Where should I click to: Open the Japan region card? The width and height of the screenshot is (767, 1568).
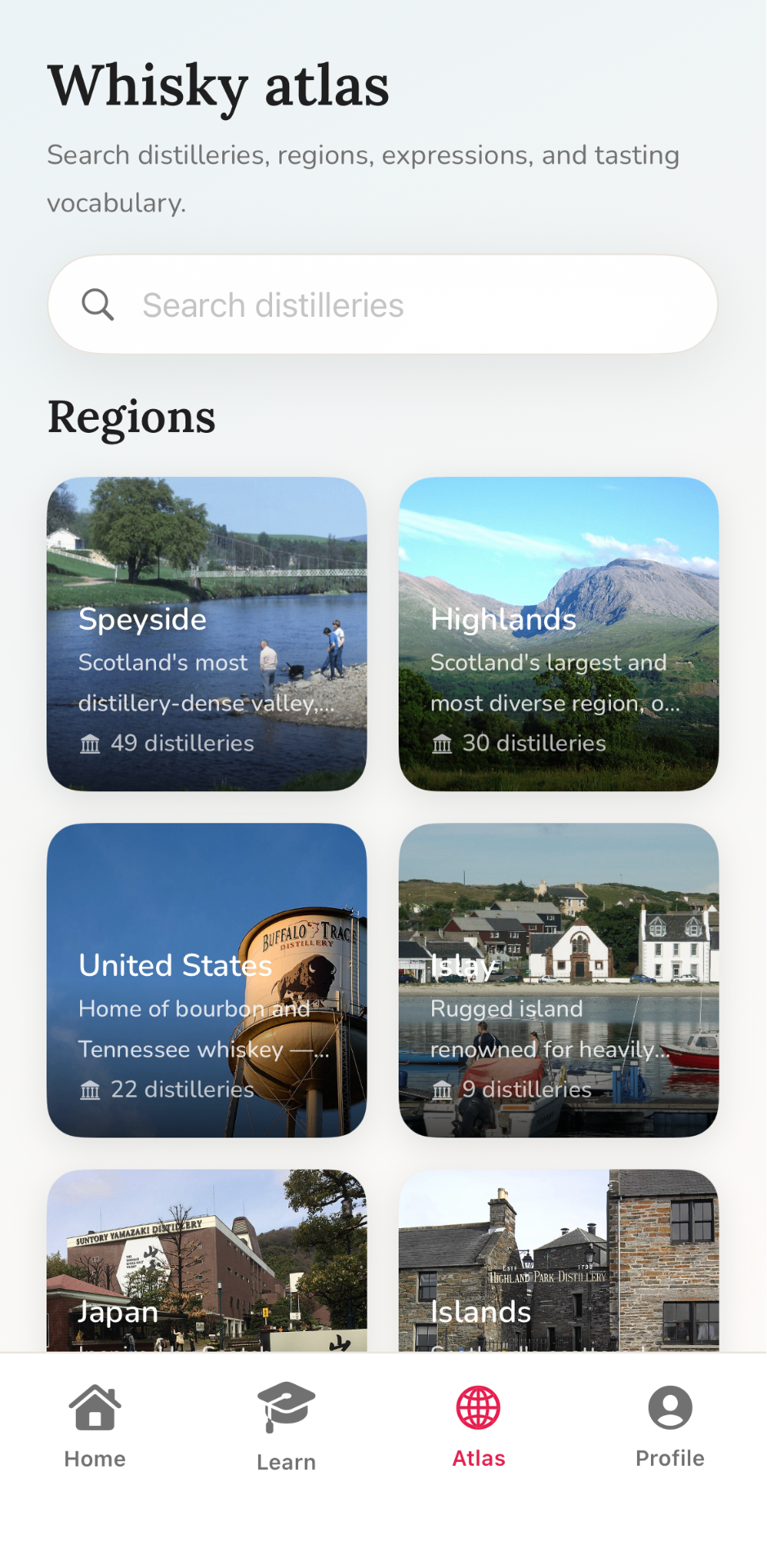207,1260
